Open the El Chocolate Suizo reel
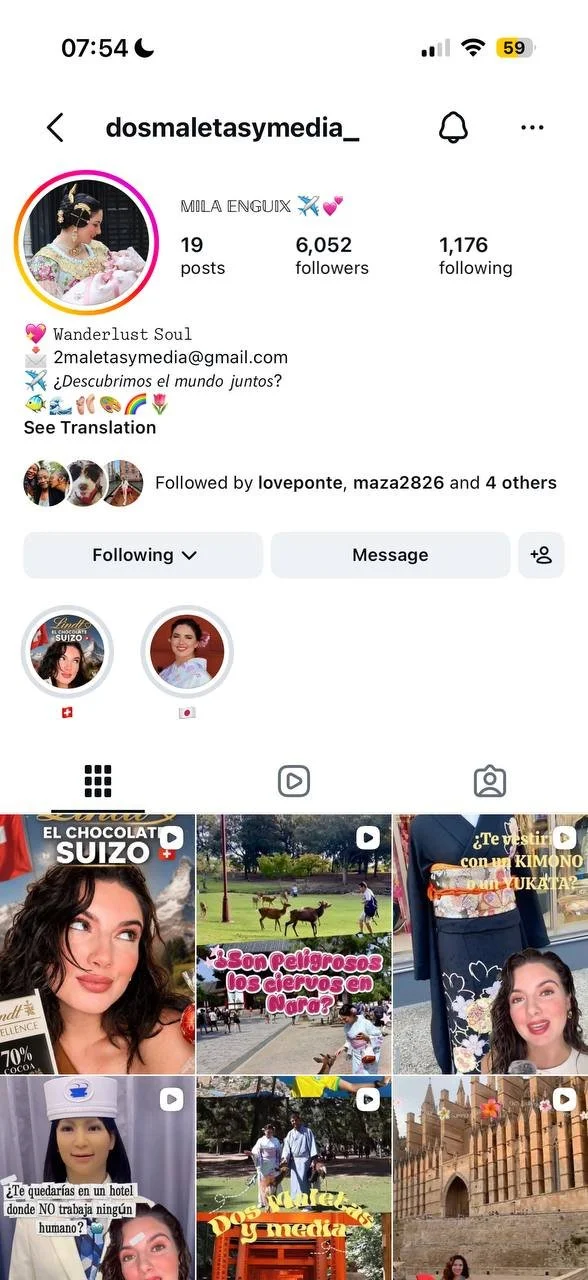The width and height of the screenshot is (588, 1280). (x=97, y=944)
